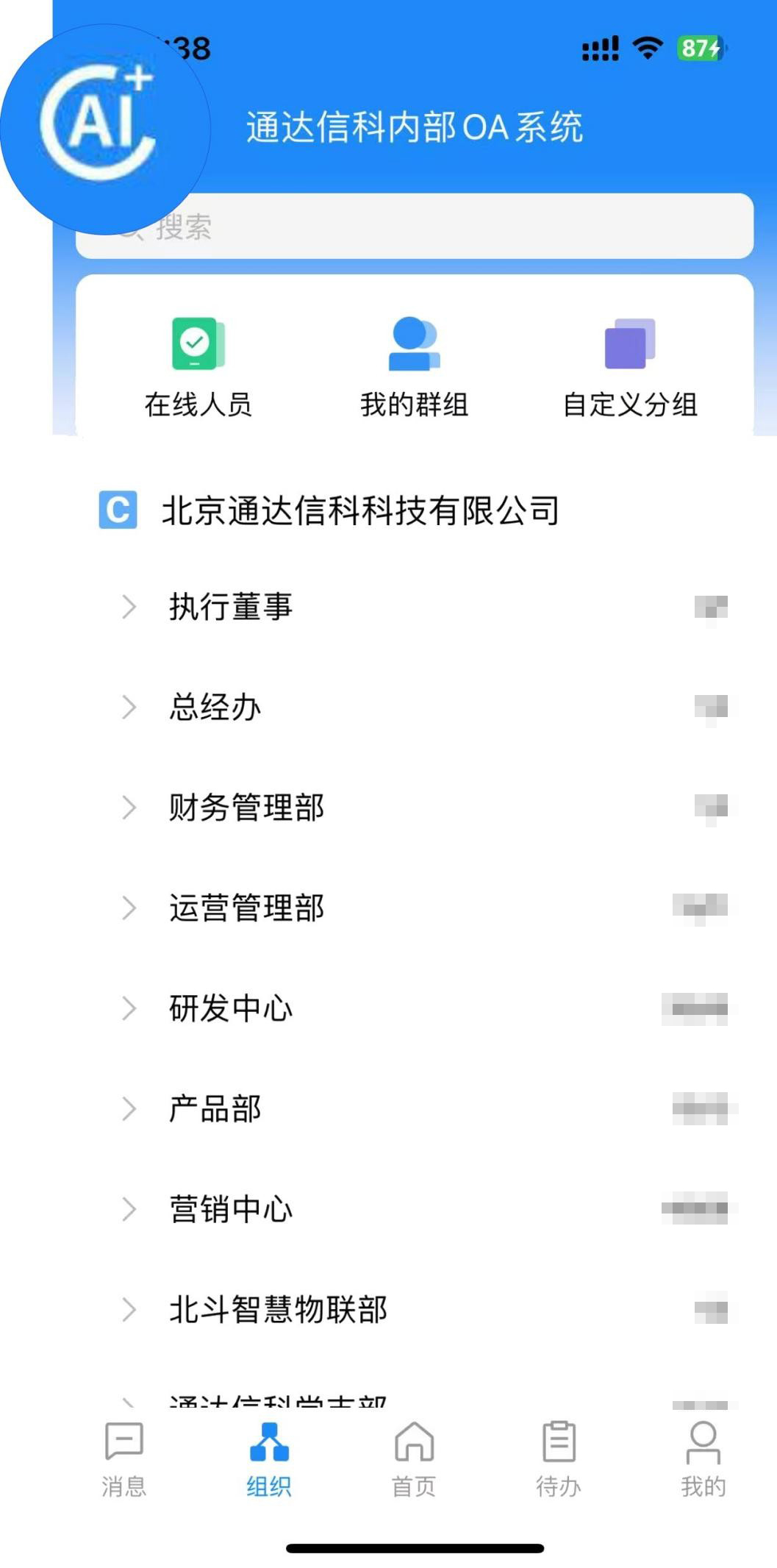This screenshot has height=1568, width=777.
Task: Tap the search field
Action: point(415,226)
